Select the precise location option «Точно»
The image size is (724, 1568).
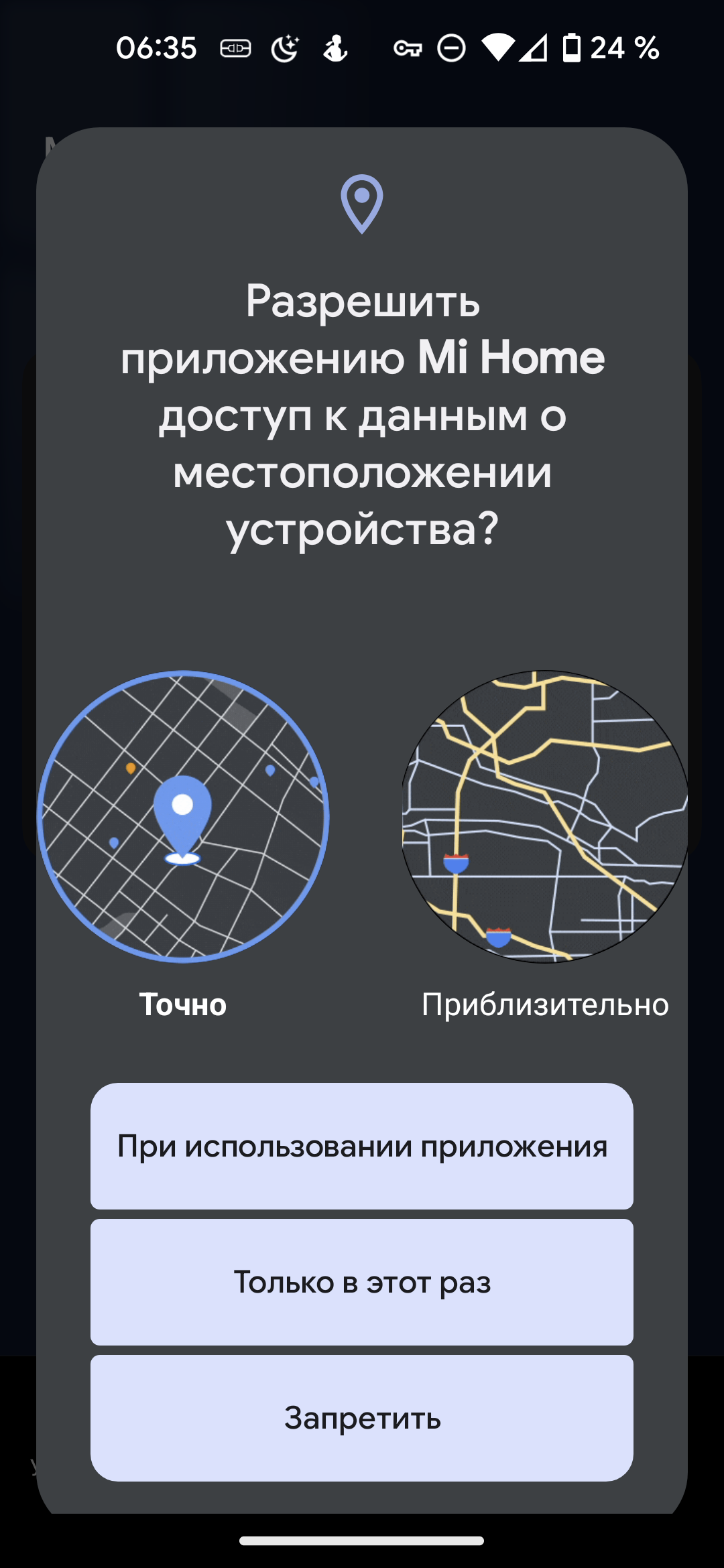tap(182, 818)
